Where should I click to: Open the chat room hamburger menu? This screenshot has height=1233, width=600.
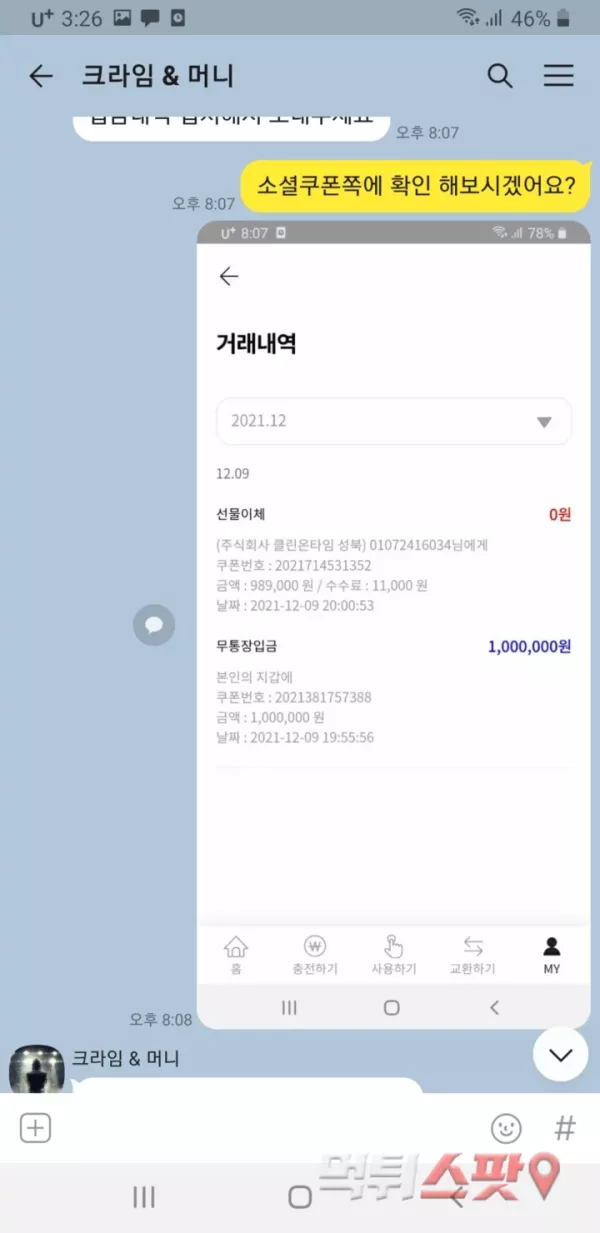[558, 76]
